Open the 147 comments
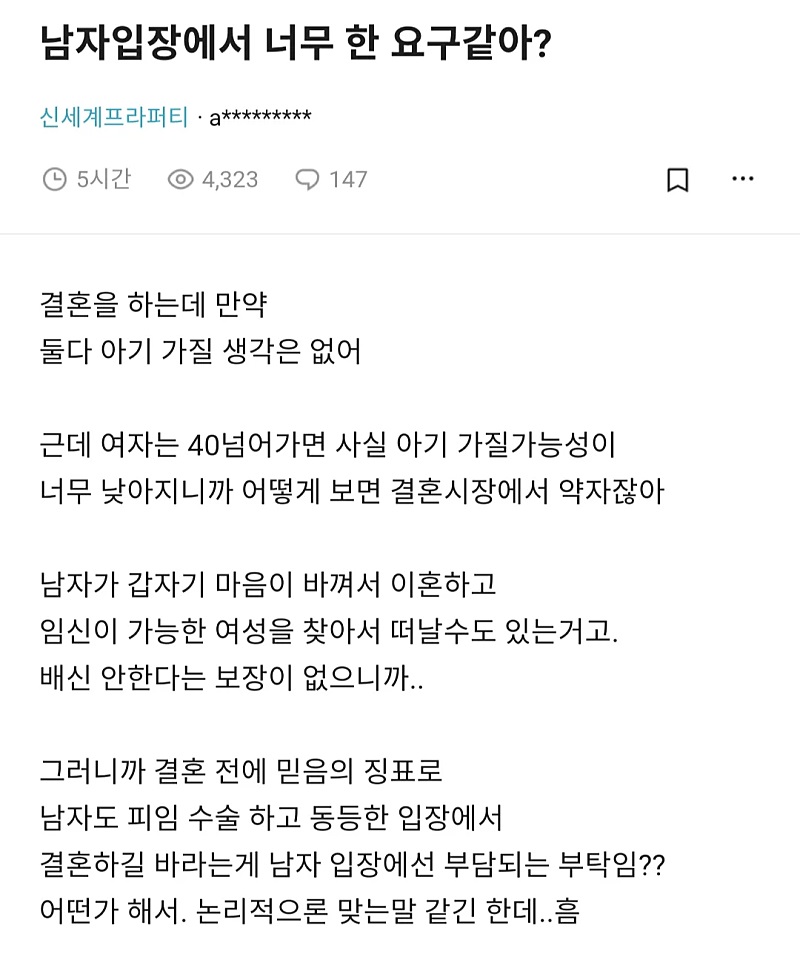 point(332,180)
